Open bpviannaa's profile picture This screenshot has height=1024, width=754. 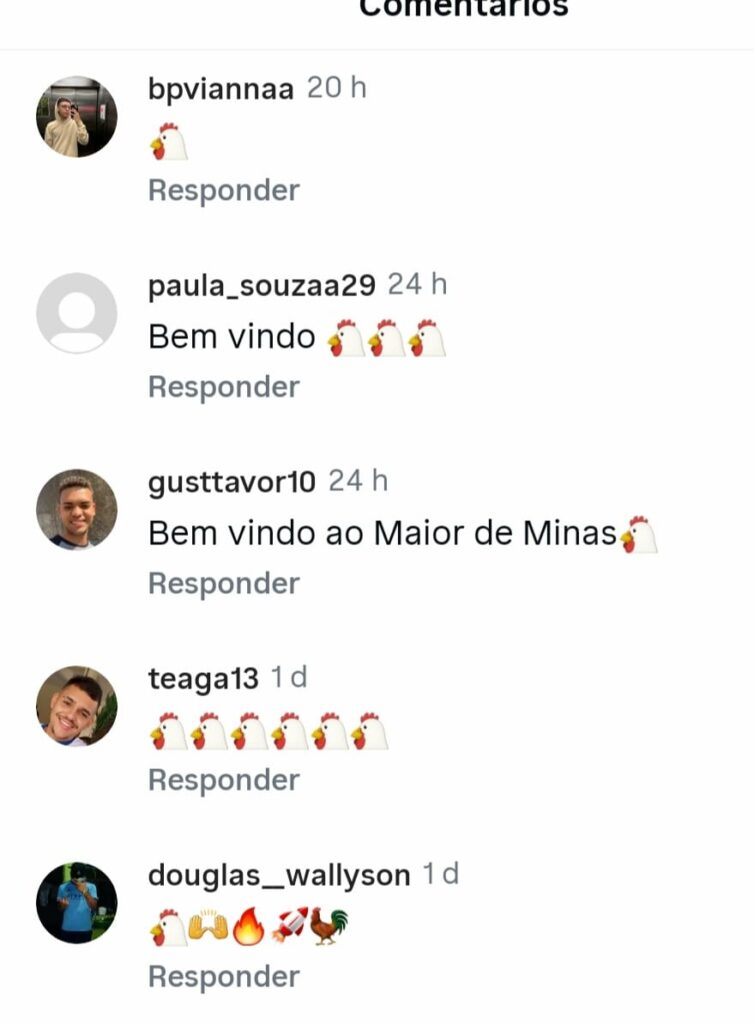[77, 117]
